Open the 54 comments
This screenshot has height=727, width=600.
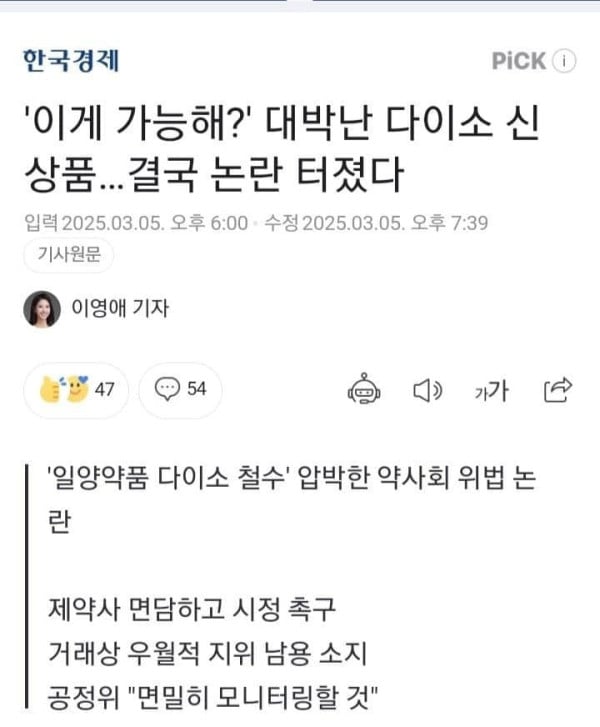(x=181, y=390)
